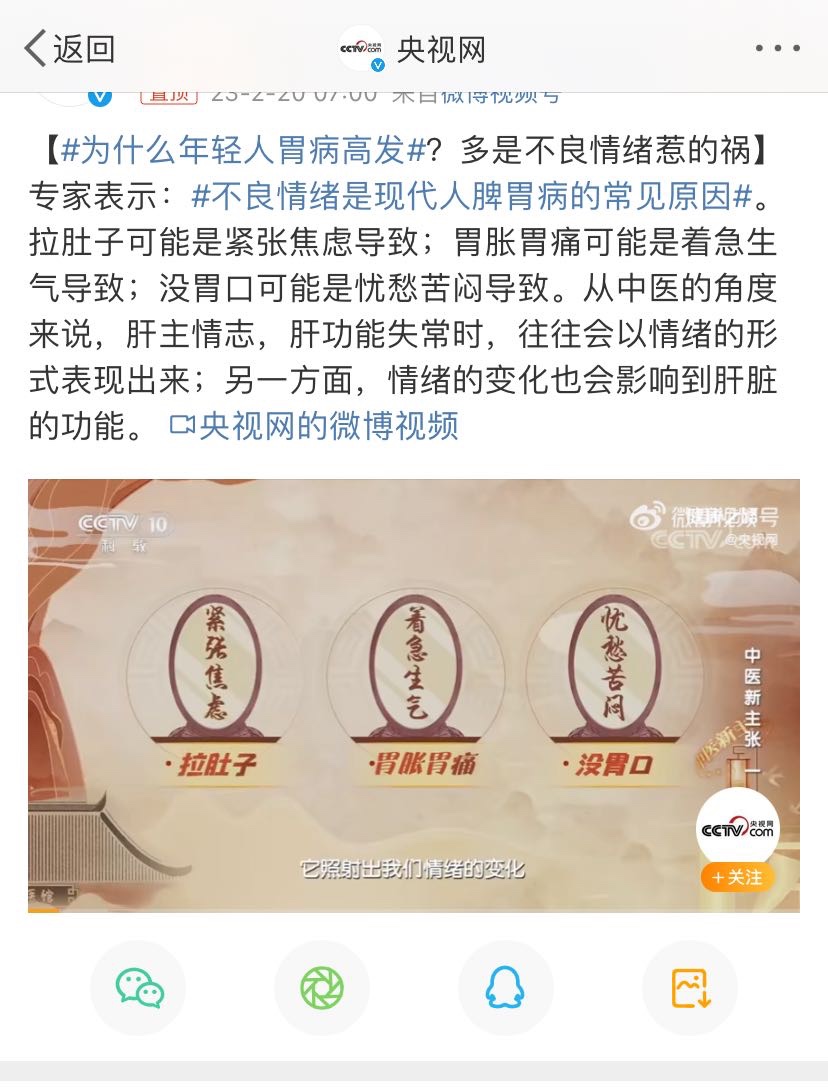This screenshot has width=828, height=1092.
Task: Open the three-dot overflow menu
Action: (777, 48)
